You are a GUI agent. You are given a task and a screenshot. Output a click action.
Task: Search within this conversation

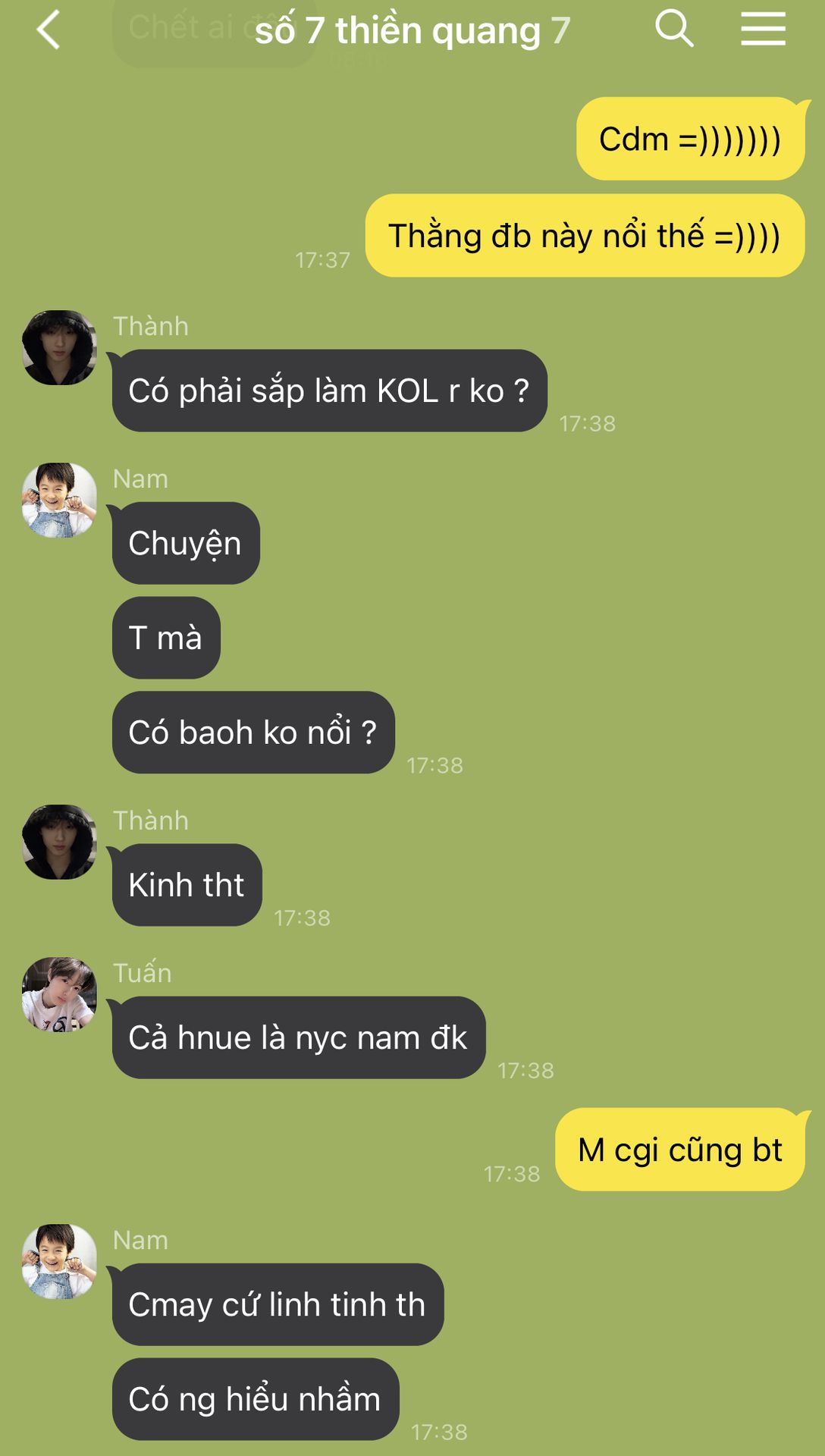[673, 29]
